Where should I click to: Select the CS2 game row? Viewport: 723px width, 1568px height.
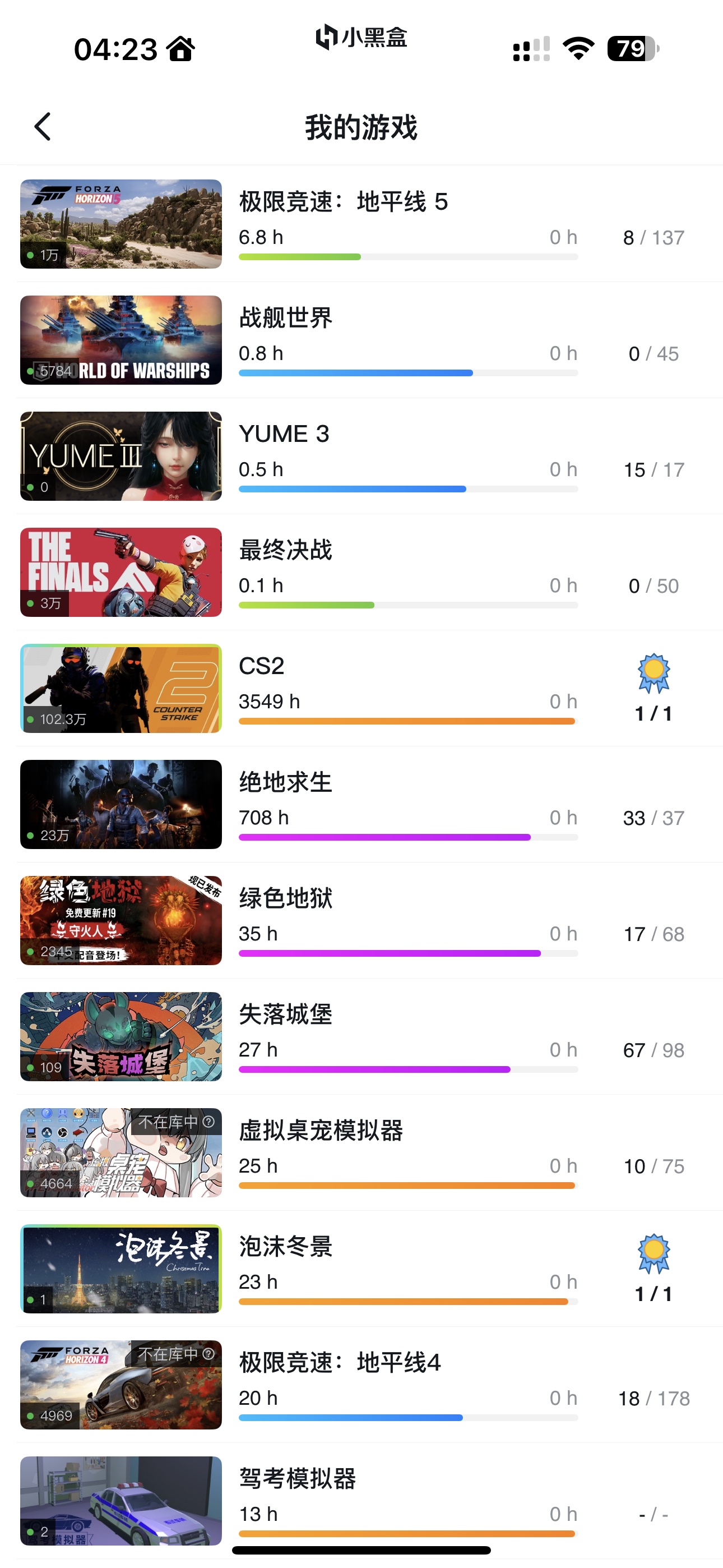(361, 689)
